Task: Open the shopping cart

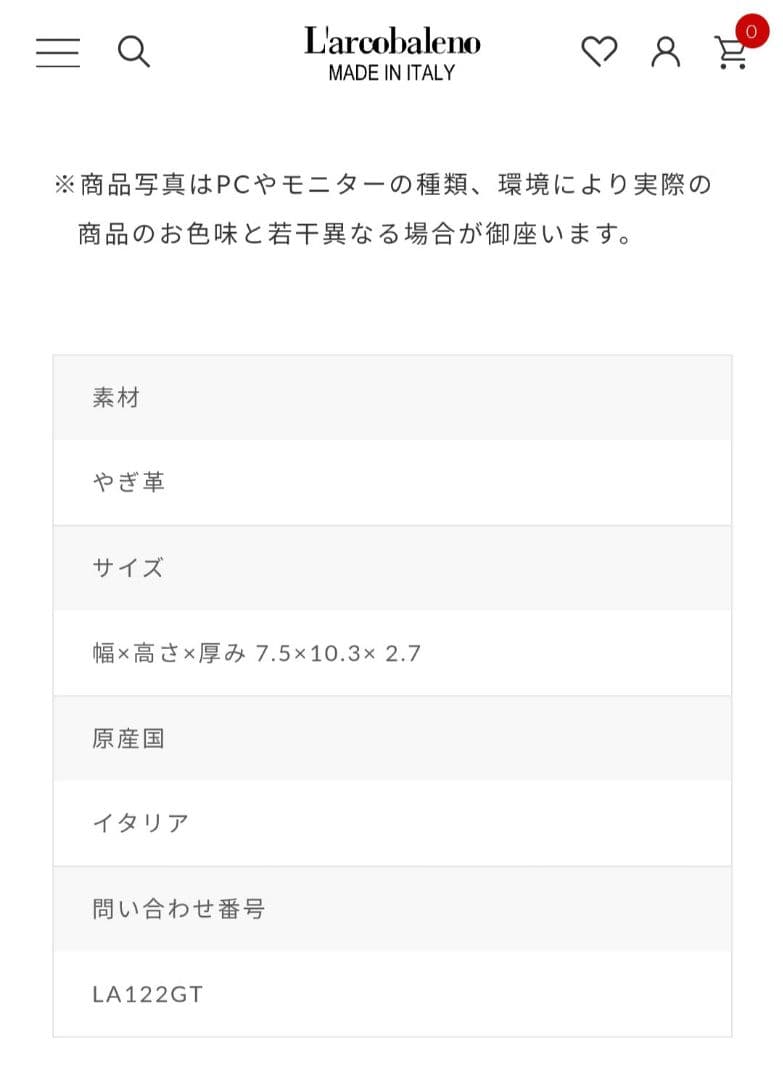Action: coord(732,52)
